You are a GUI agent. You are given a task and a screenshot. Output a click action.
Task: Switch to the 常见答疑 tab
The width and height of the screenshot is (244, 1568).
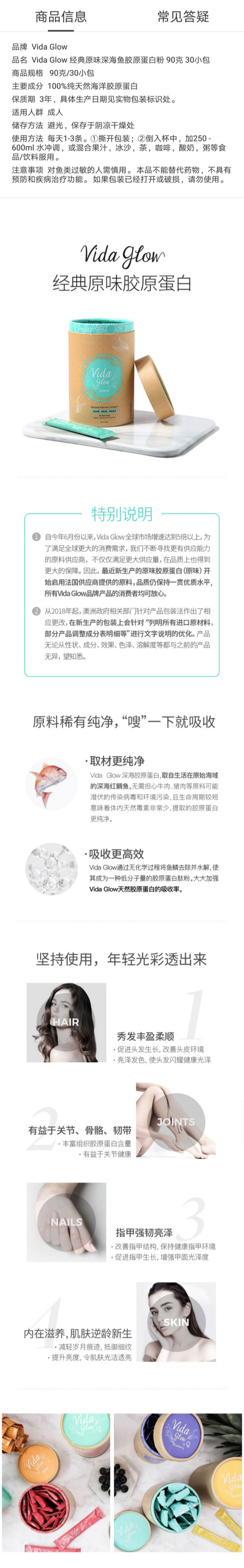[x=183, y=17]
